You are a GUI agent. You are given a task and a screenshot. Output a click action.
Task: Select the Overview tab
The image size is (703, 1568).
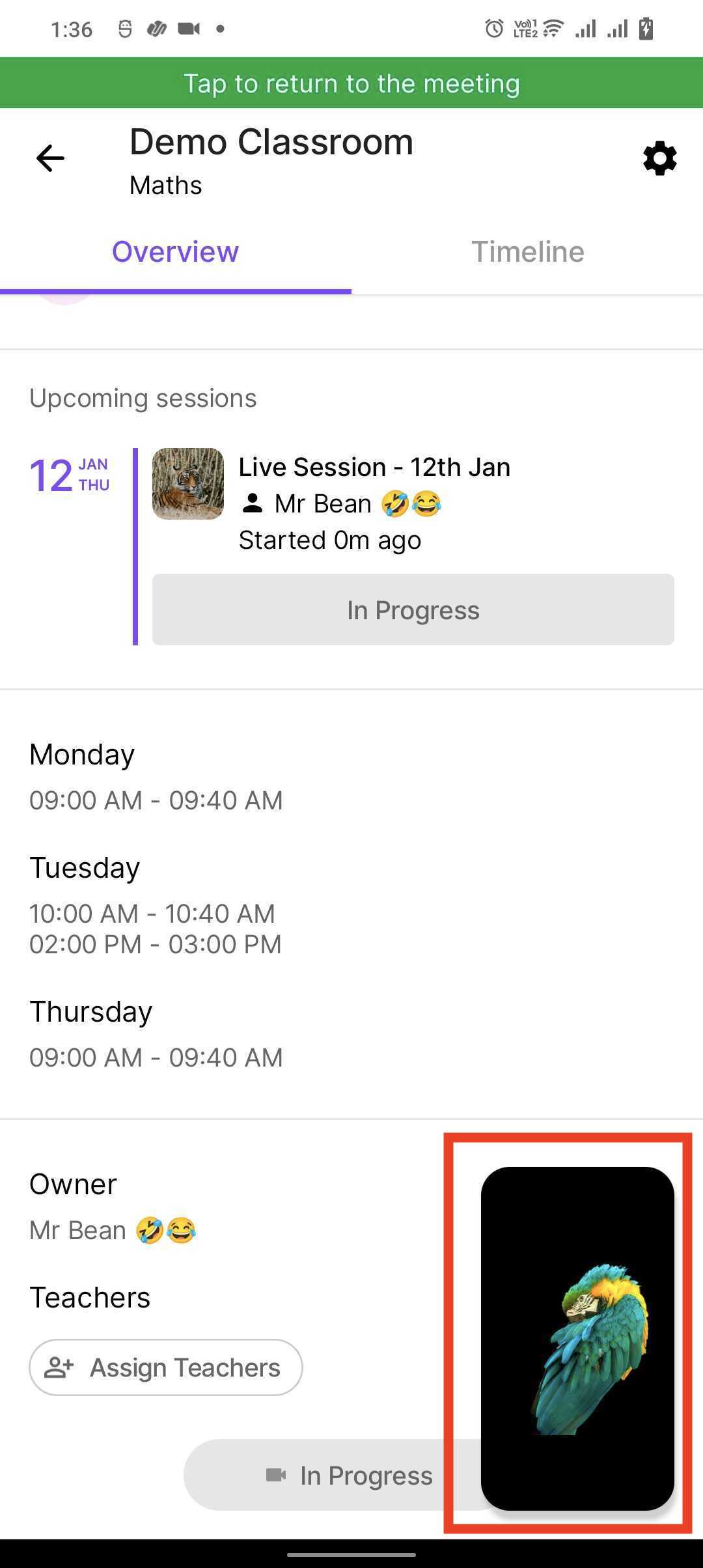tap(175, 252)
